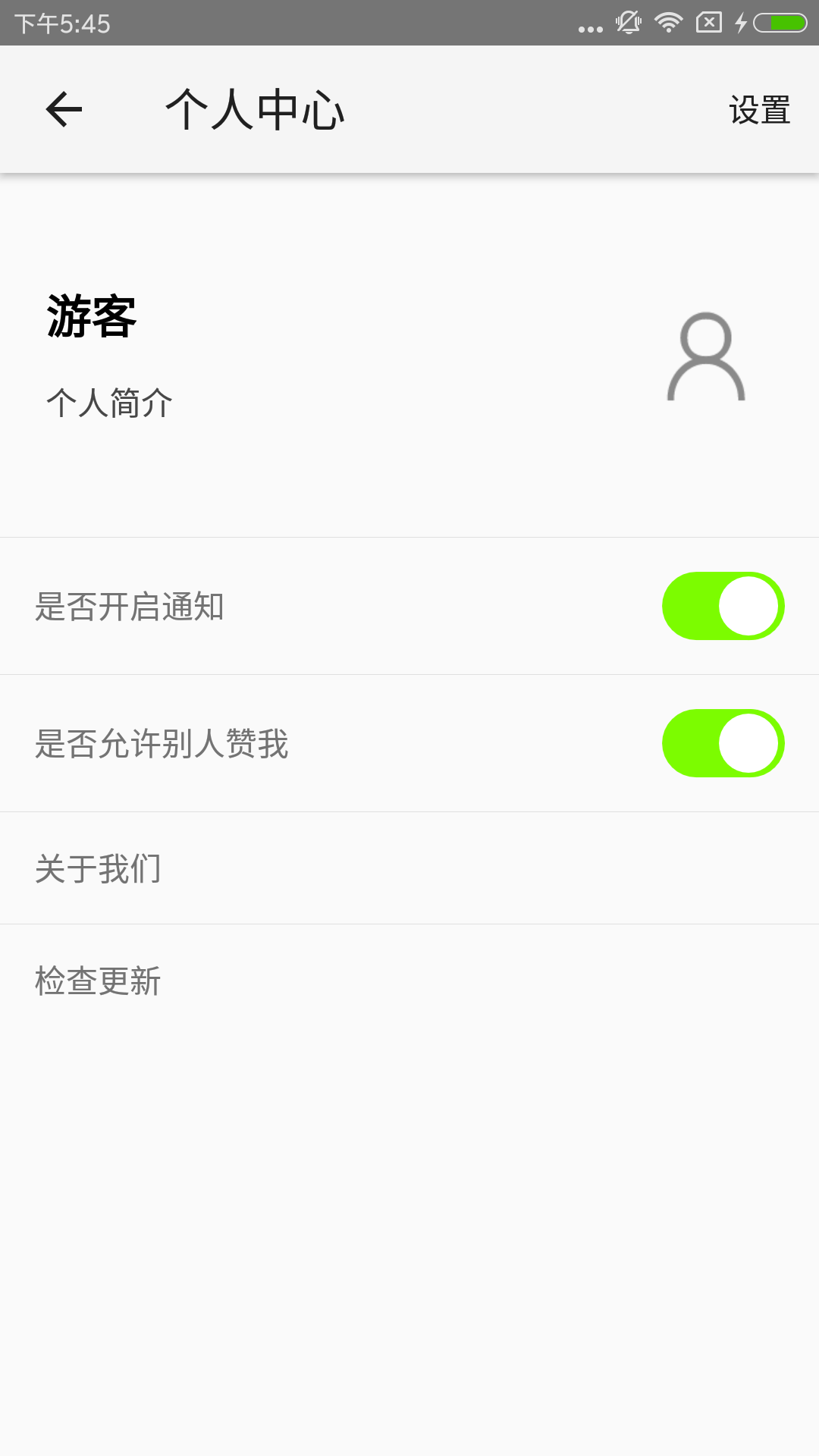The width and height of the screenshot is (819, 1456).
Task: Open 设置 in the top bar
Action: click(x=759, y=110)
